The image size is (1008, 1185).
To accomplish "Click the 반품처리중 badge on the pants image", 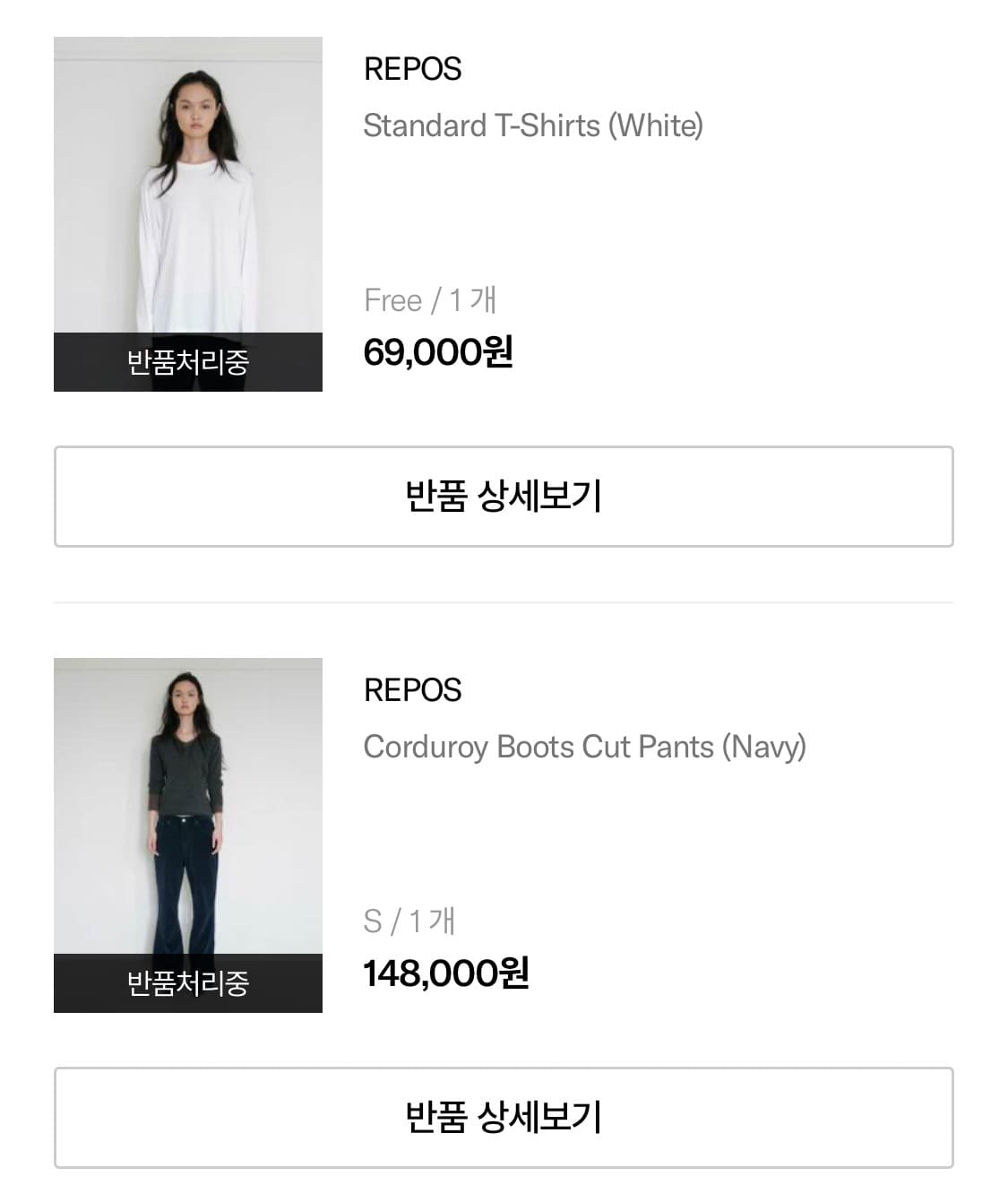I will tap(187, 984).
